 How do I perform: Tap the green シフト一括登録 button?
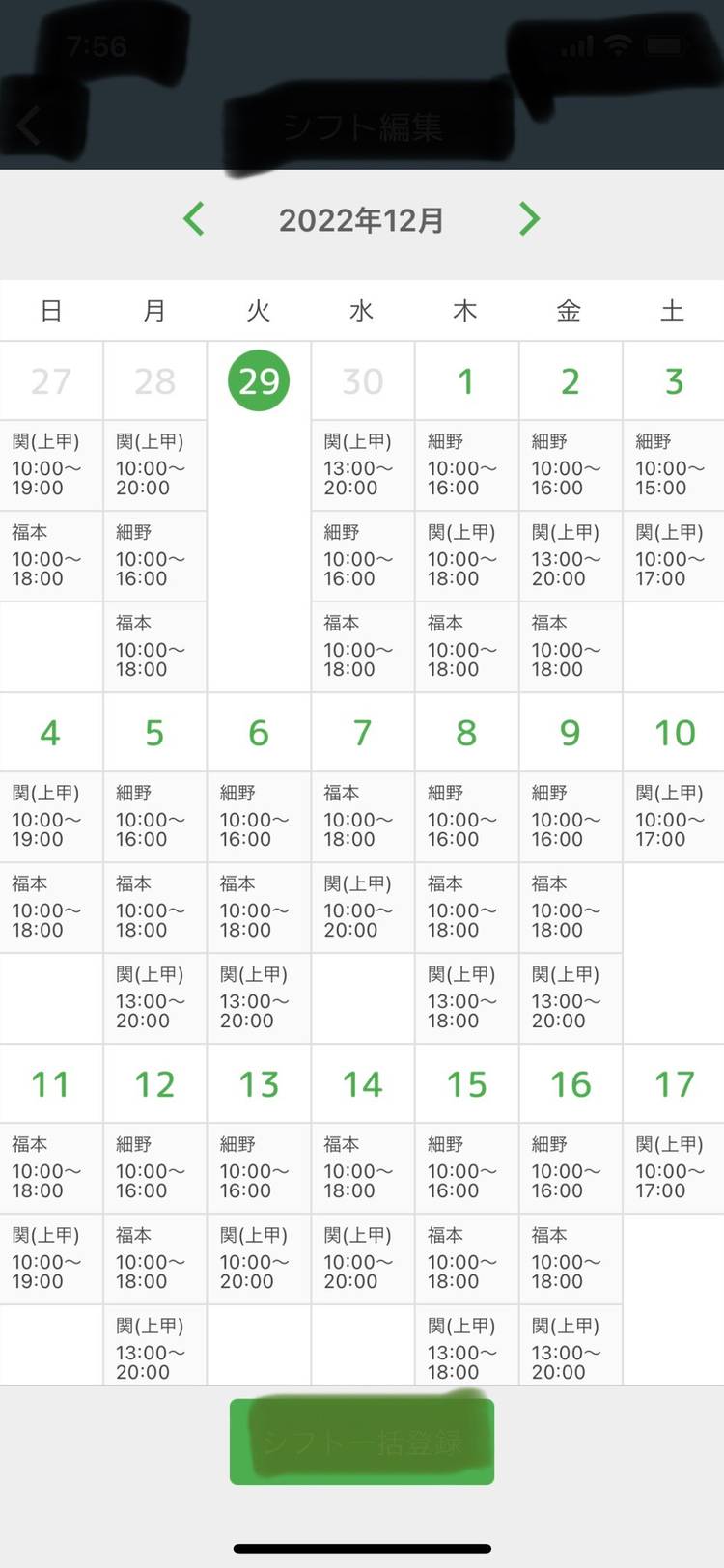pyautogui.click(x=362, y=1442)
